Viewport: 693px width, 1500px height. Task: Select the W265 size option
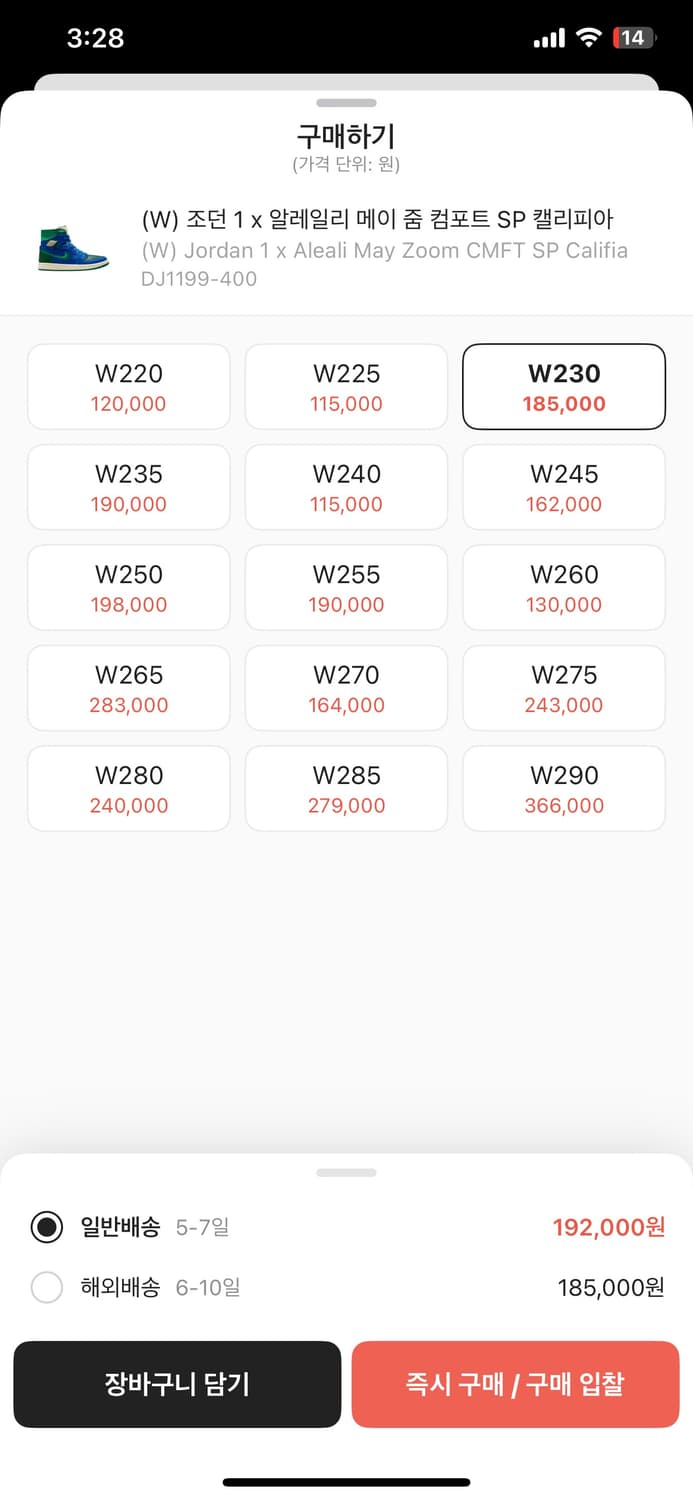pos(129,688)
